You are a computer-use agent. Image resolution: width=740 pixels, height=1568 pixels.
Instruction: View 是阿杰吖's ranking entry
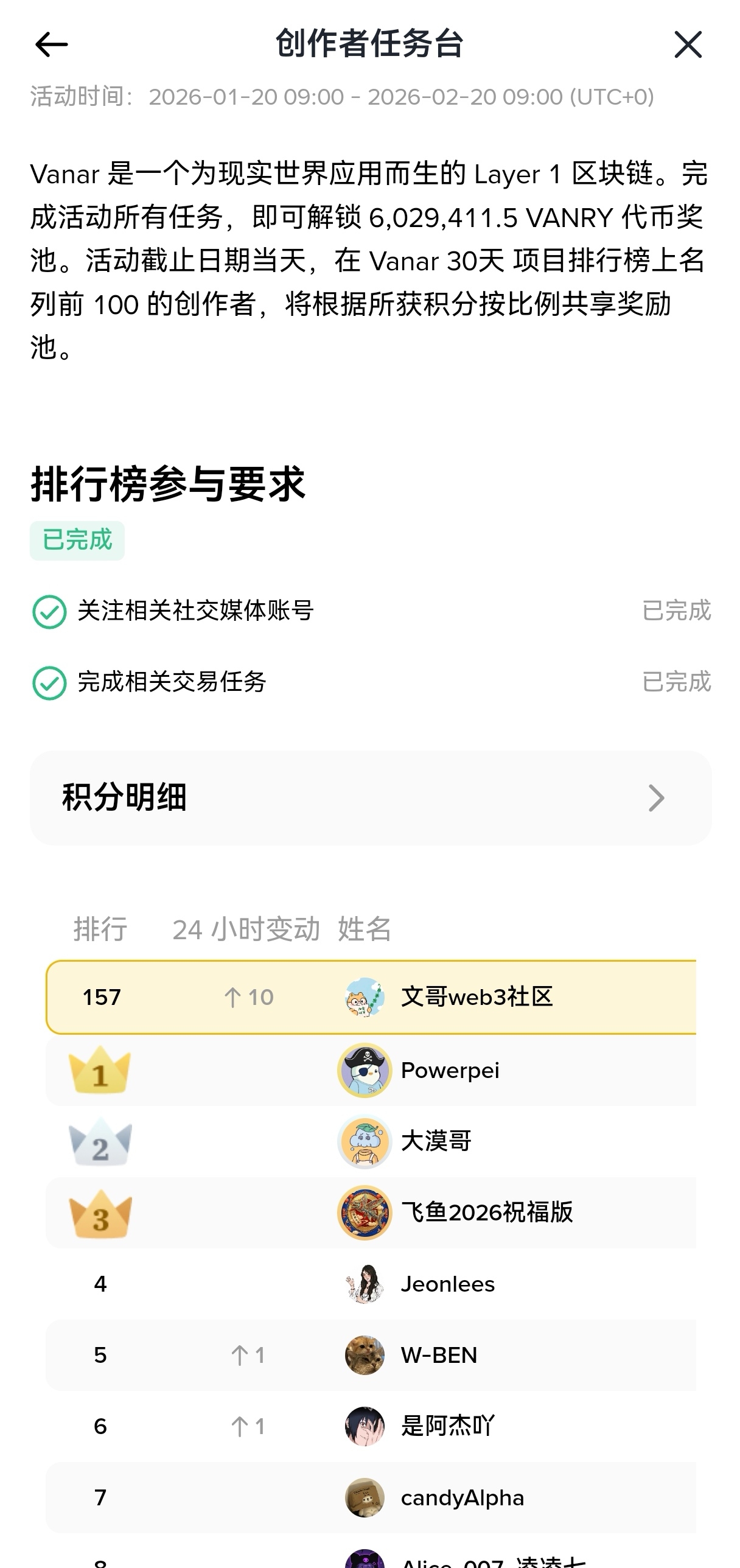pos(447,1426)
